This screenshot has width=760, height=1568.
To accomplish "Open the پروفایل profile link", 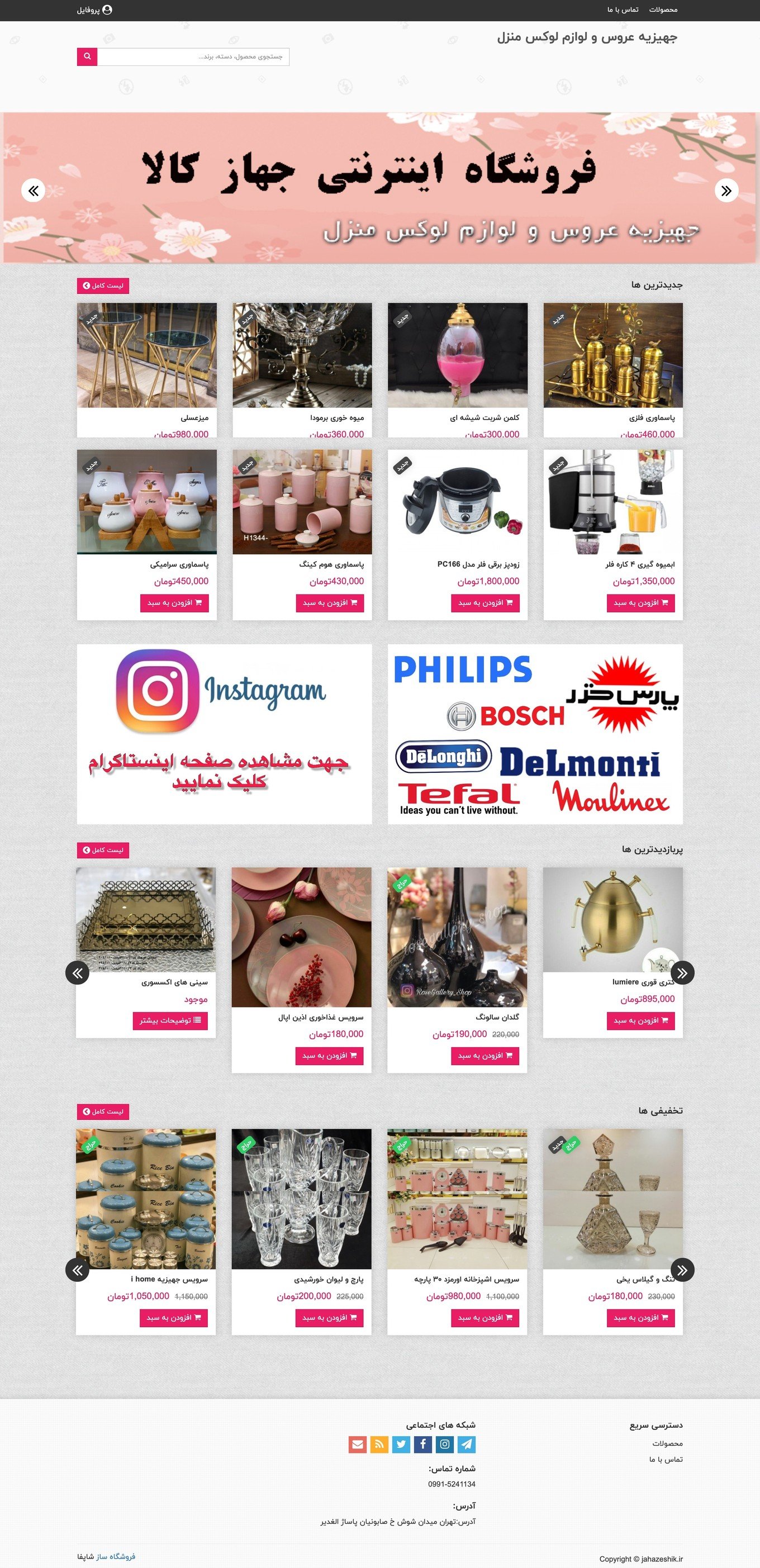I will tap(94, 9).
